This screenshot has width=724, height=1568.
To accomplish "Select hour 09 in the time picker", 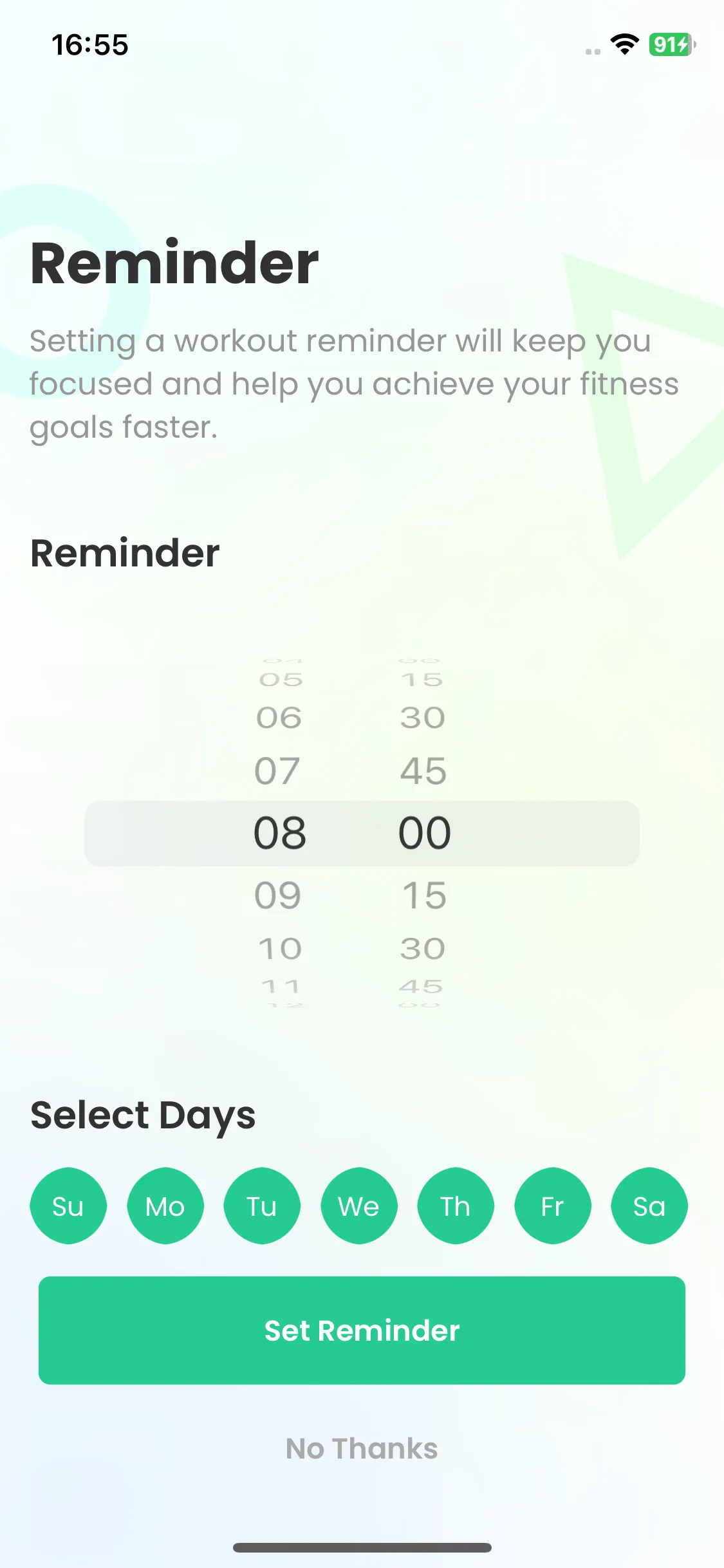I will pyautogui.click(x=278, y=895).
